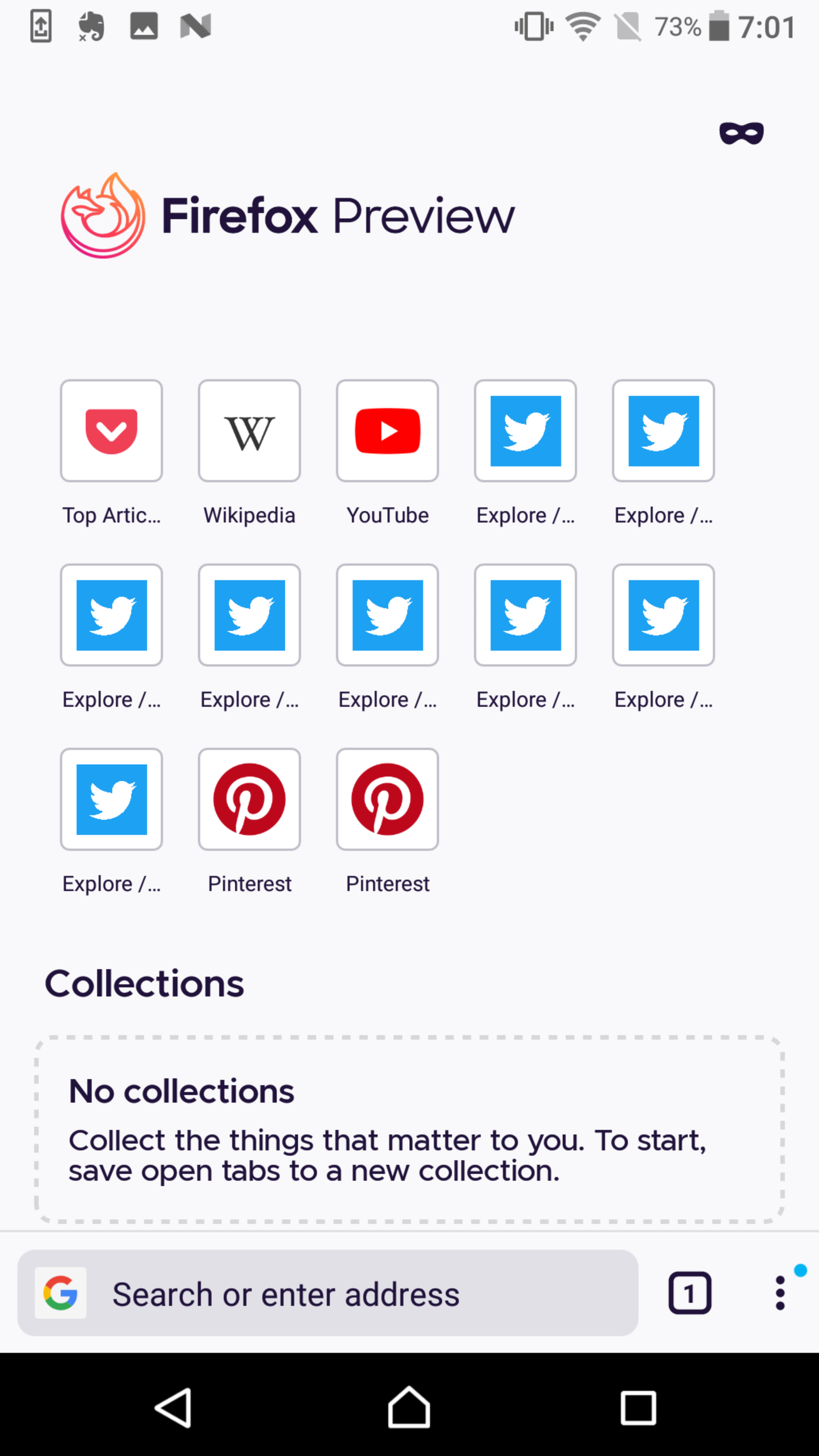Tap the Google search engine icon
The height and width of the screenshot is (1456, 819).
pos(61,1293)
